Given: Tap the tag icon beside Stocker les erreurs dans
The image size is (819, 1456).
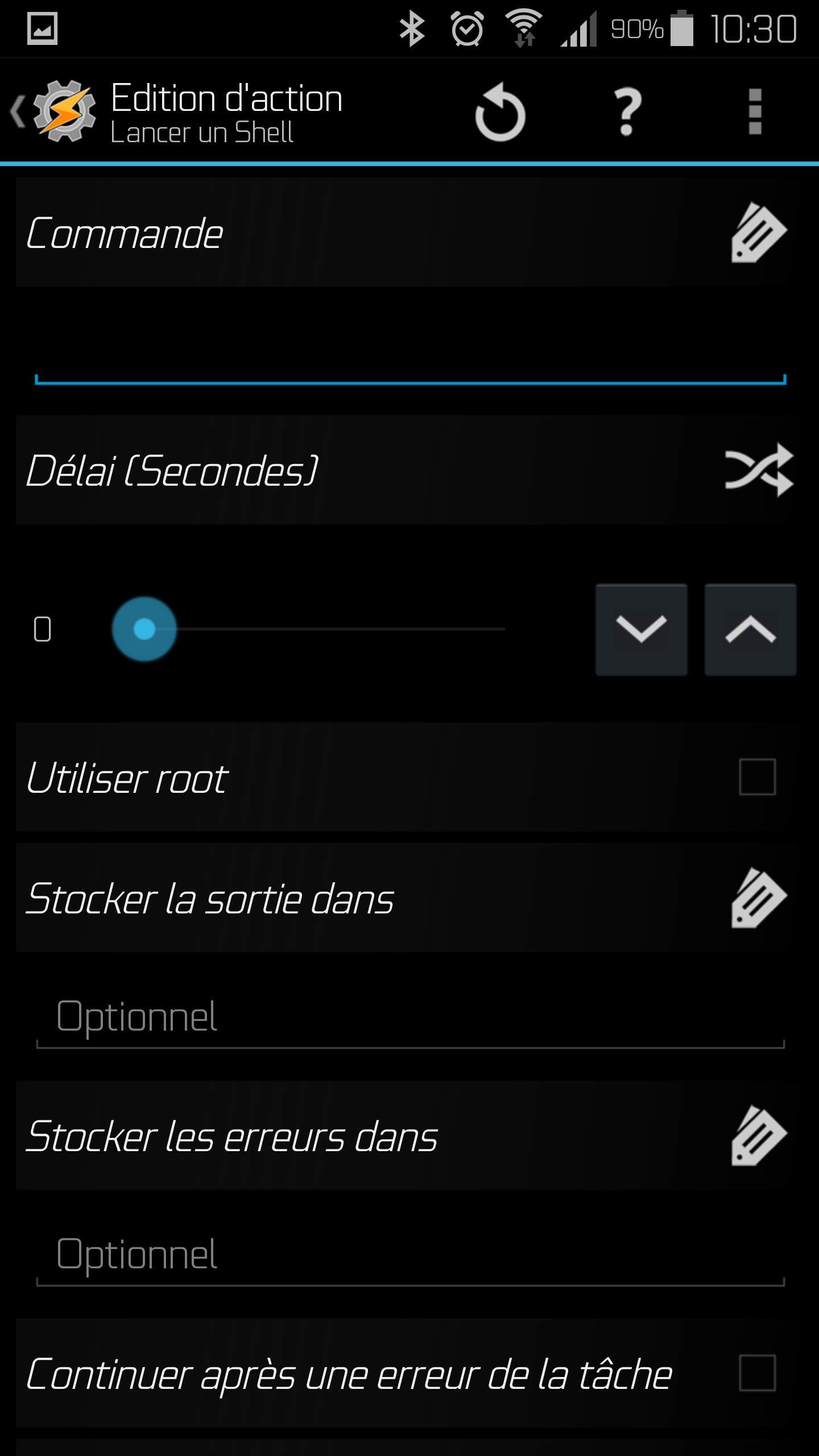Looking at the screenshot, I should [x=758, y=1136].
